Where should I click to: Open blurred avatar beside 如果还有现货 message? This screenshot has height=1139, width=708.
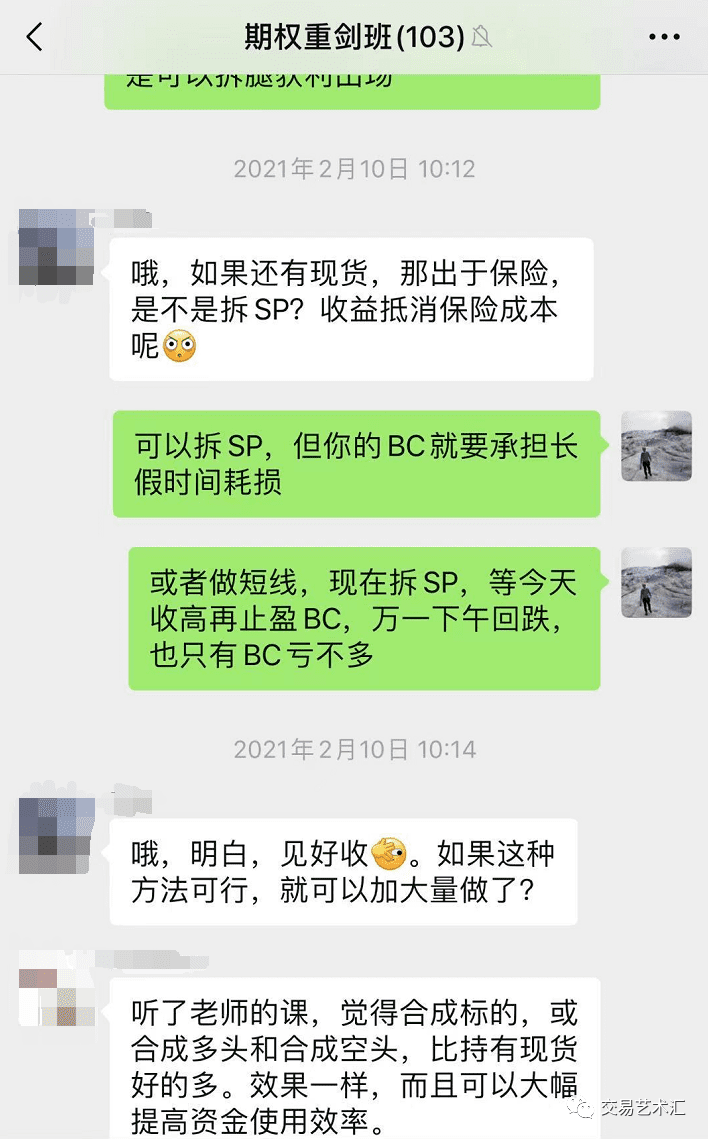point(56,247)
